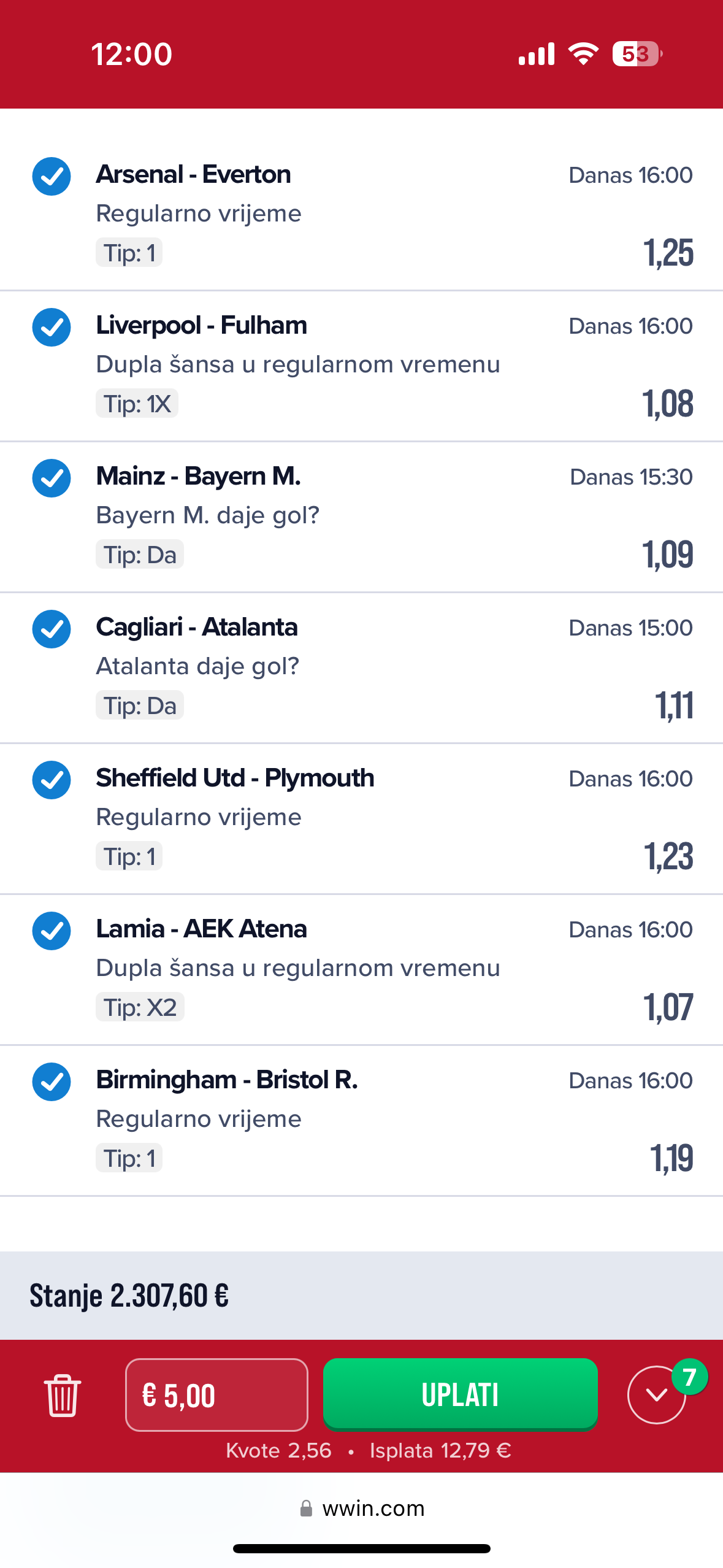
Task: Deselect the Mainz - Bayern M. bet
Action: 52,478
